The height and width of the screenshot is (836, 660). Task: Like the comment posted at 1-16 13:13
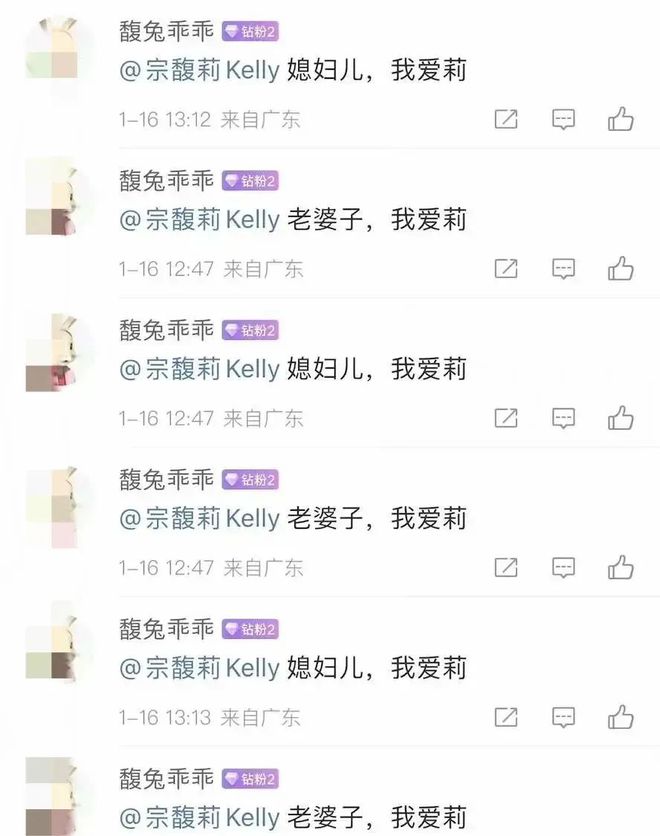pyautogui.click(x=621, y=717)
